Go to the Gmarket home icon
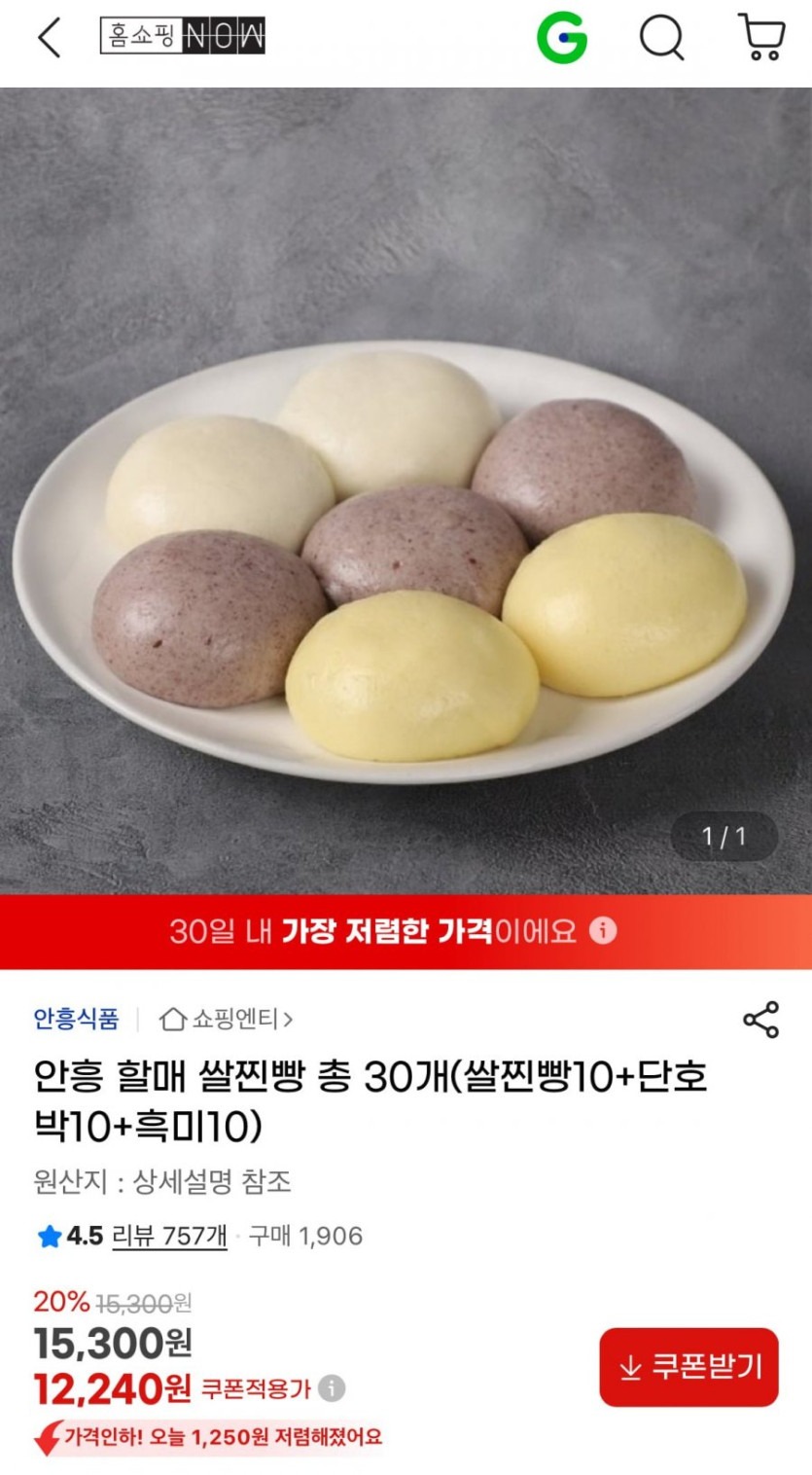The width and height of the screenshot is (812, 1475). tap(562, 38)
